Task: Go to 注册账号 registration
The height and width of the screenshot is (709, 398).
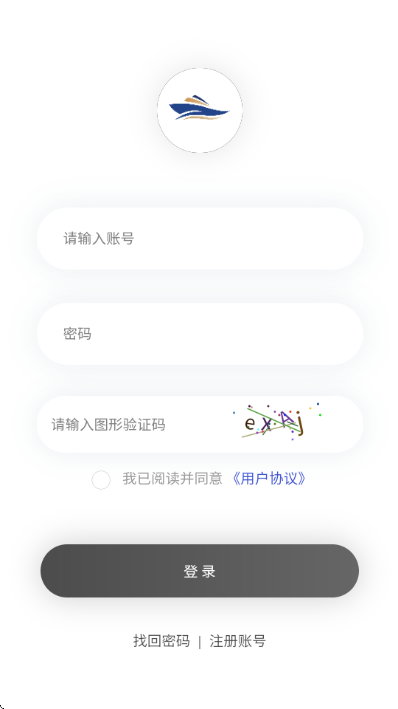Action: 237,641
